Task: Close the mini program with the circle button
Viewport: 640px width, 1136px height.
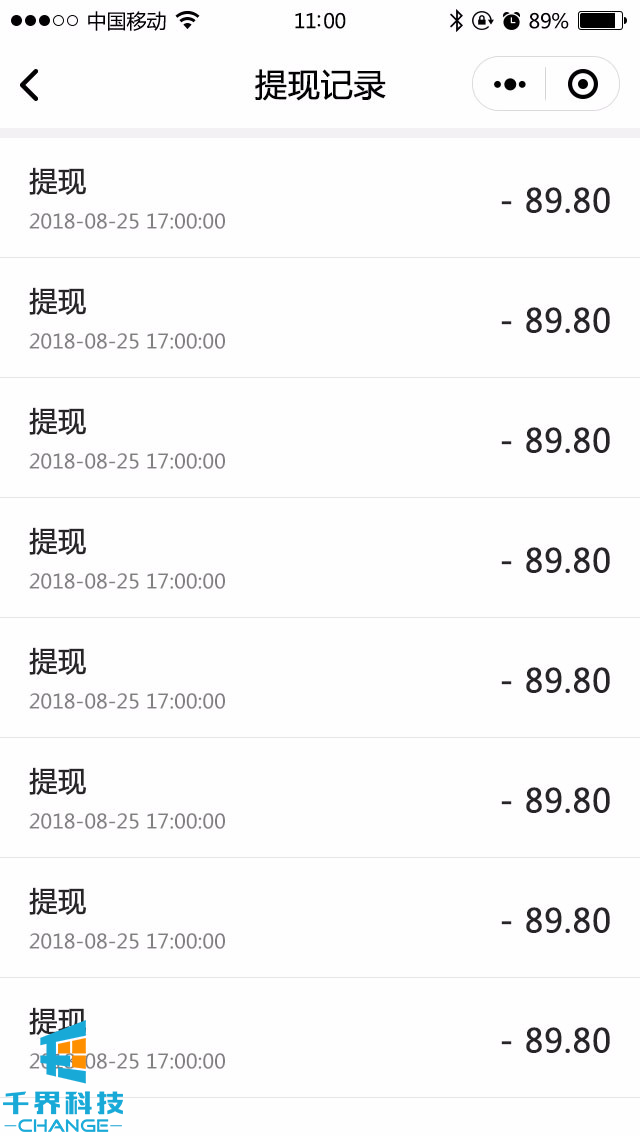Action: (x=582, y=84)
